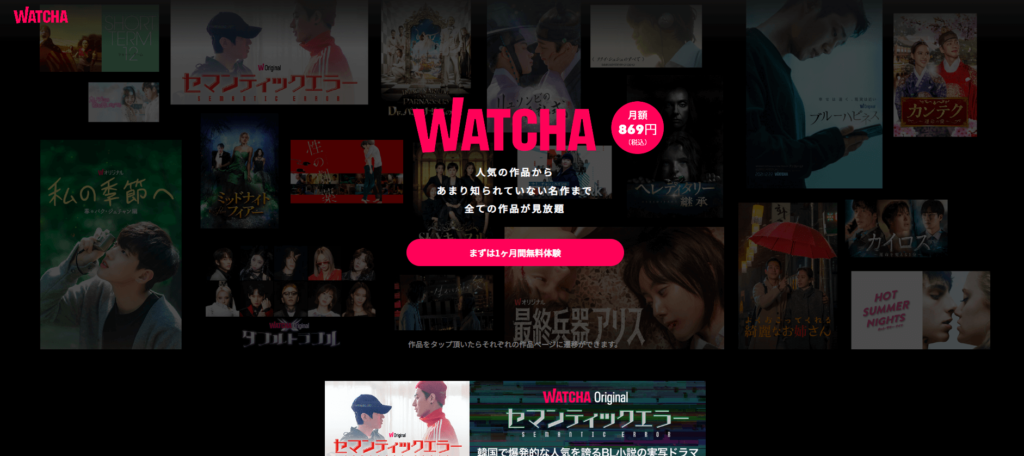The height and width of the screenshot is (456, 1024).
Task: Open the セマンティックエラー poster tile
Action: [x=269, y=52]
